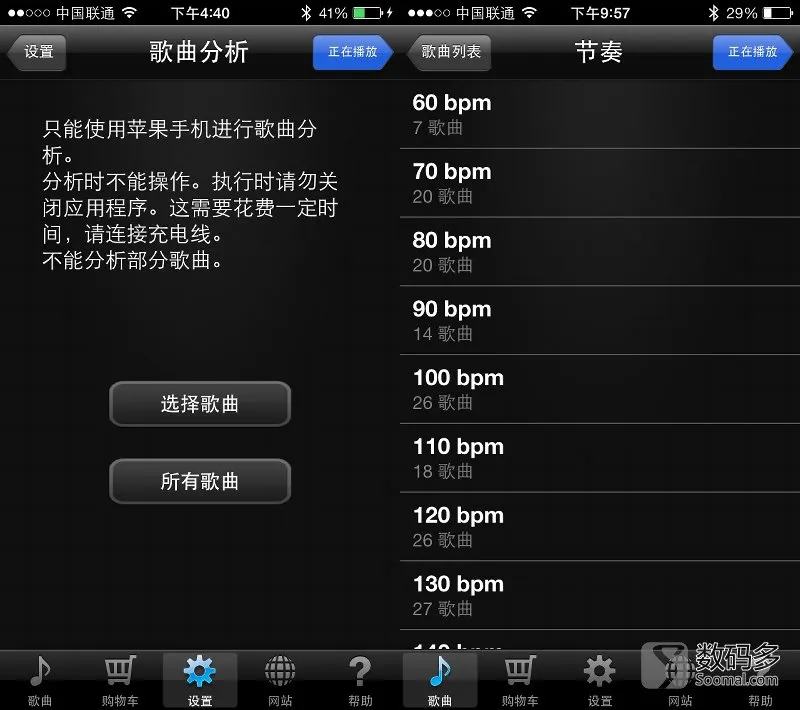Analyze all songs with 所有歌曲
800x710 pixels.
point(200,482)
